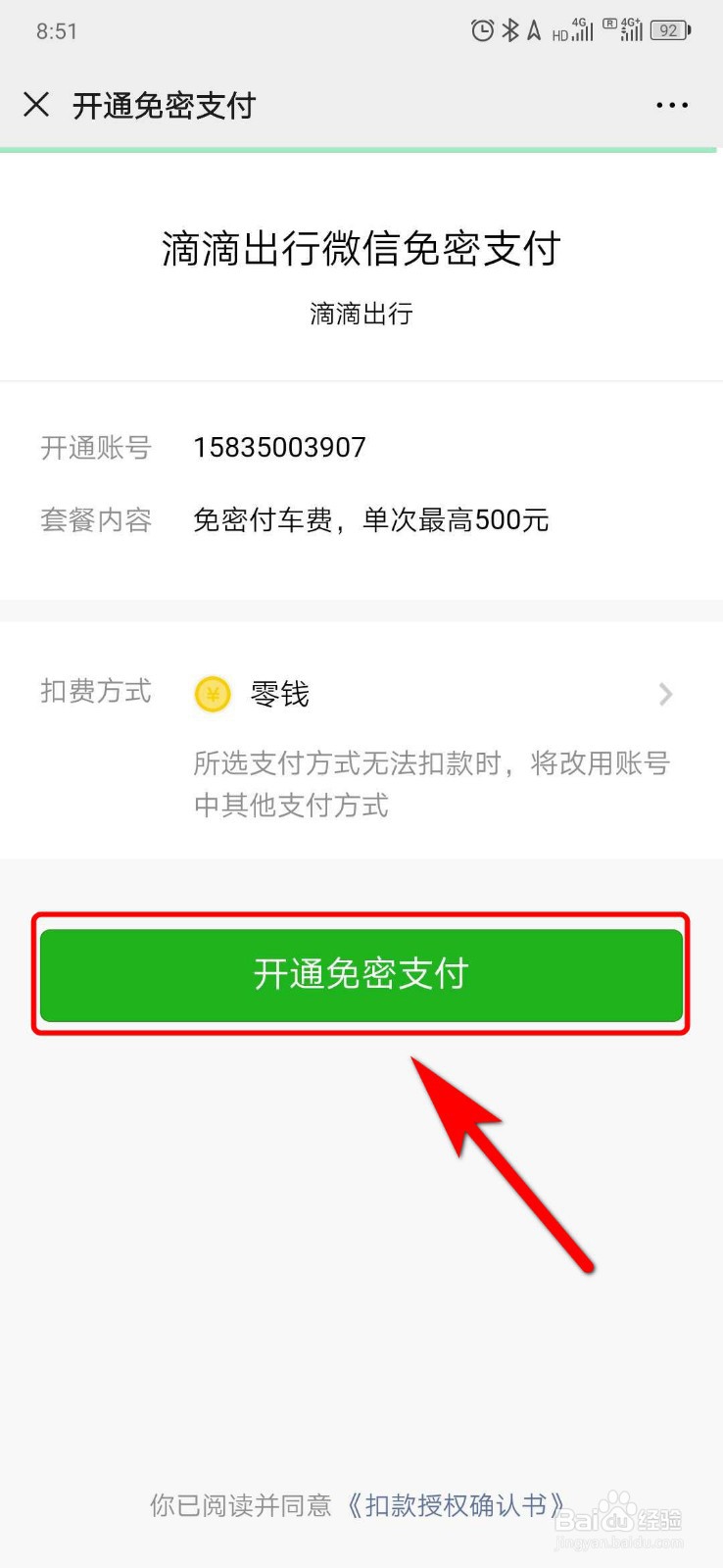Tap the 滴滴出行微信免密支付 page title
Image resolution: width=723 pixels, height=1568 pixels.
pyautogui.click(x=361, y=250)
